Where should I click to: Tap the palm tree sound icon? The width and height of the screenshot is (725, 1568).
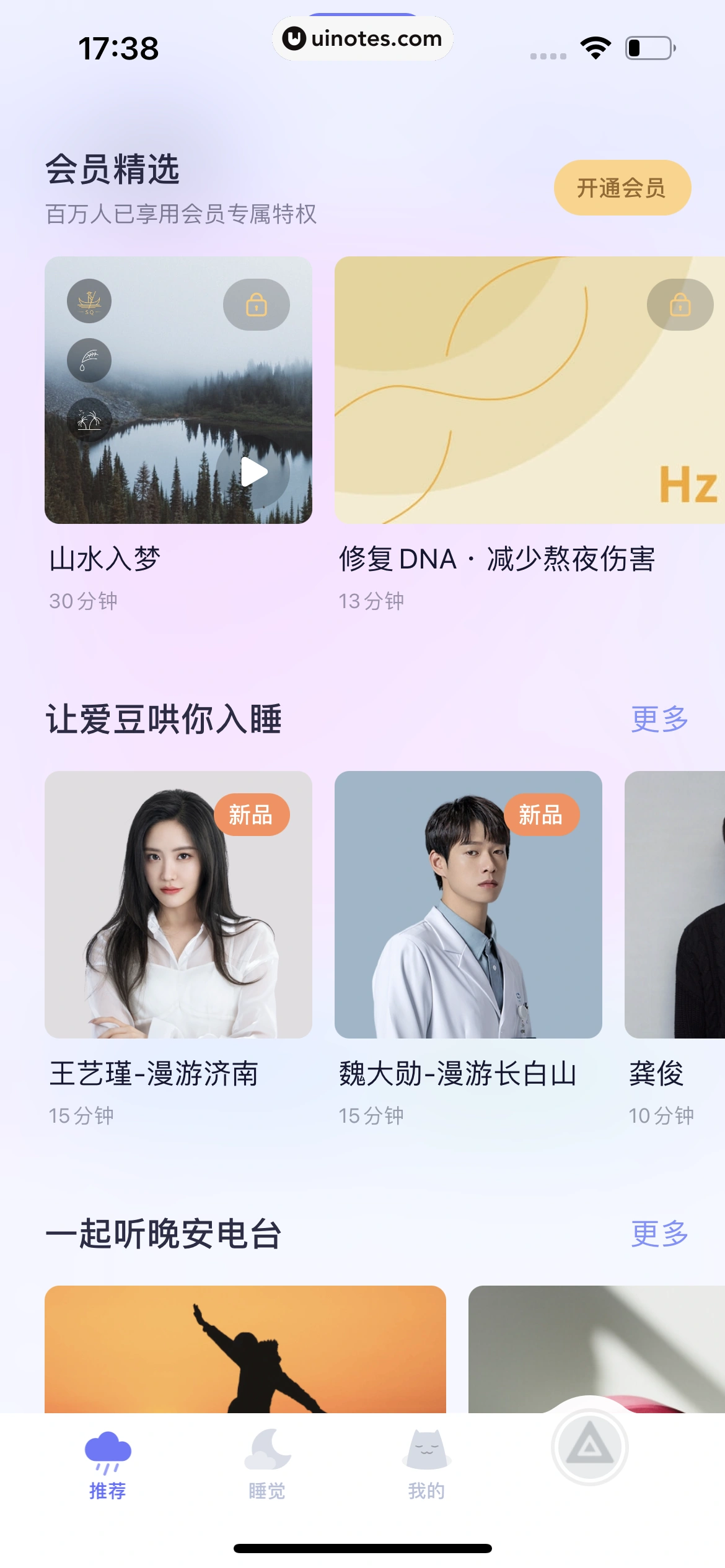[89, 417]
